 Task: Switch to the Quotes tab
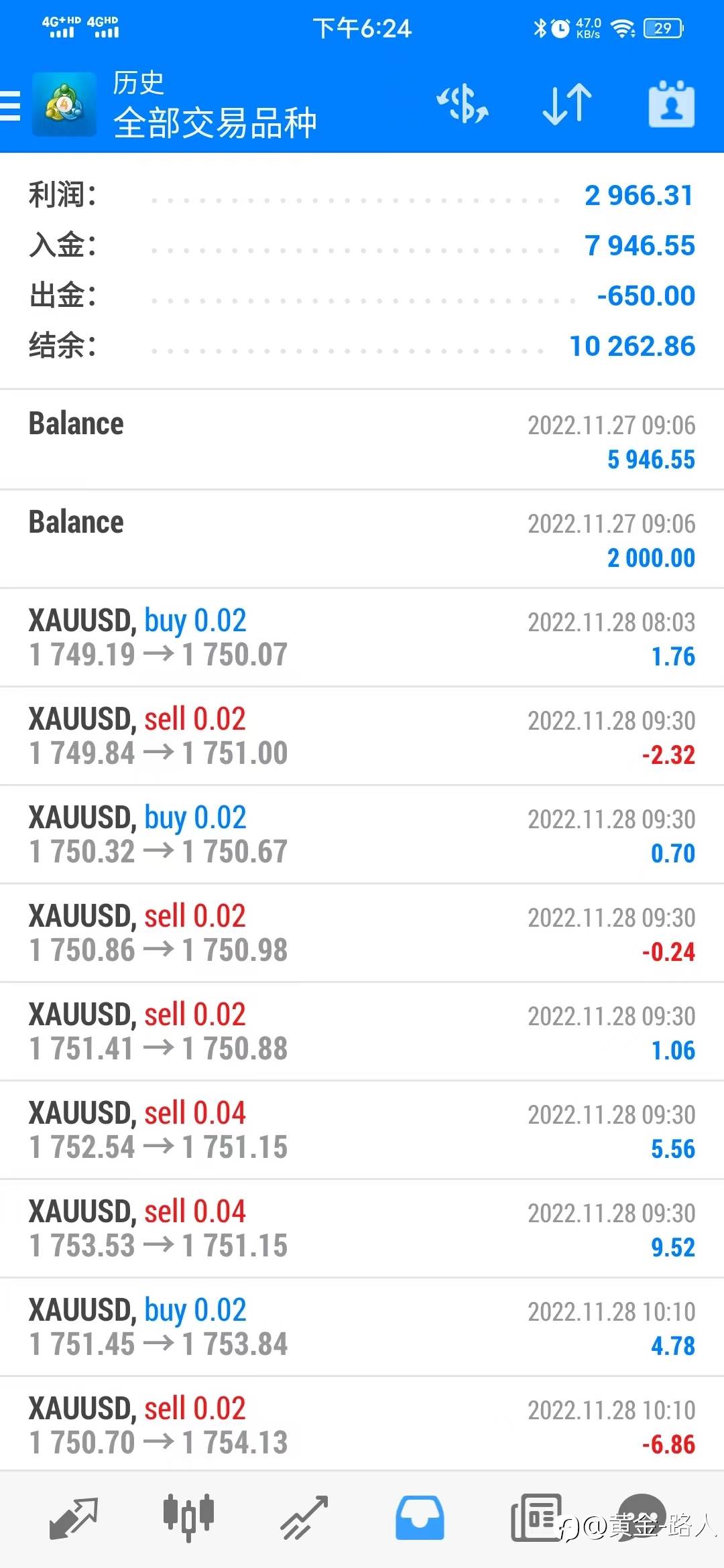click(73, 1518)
